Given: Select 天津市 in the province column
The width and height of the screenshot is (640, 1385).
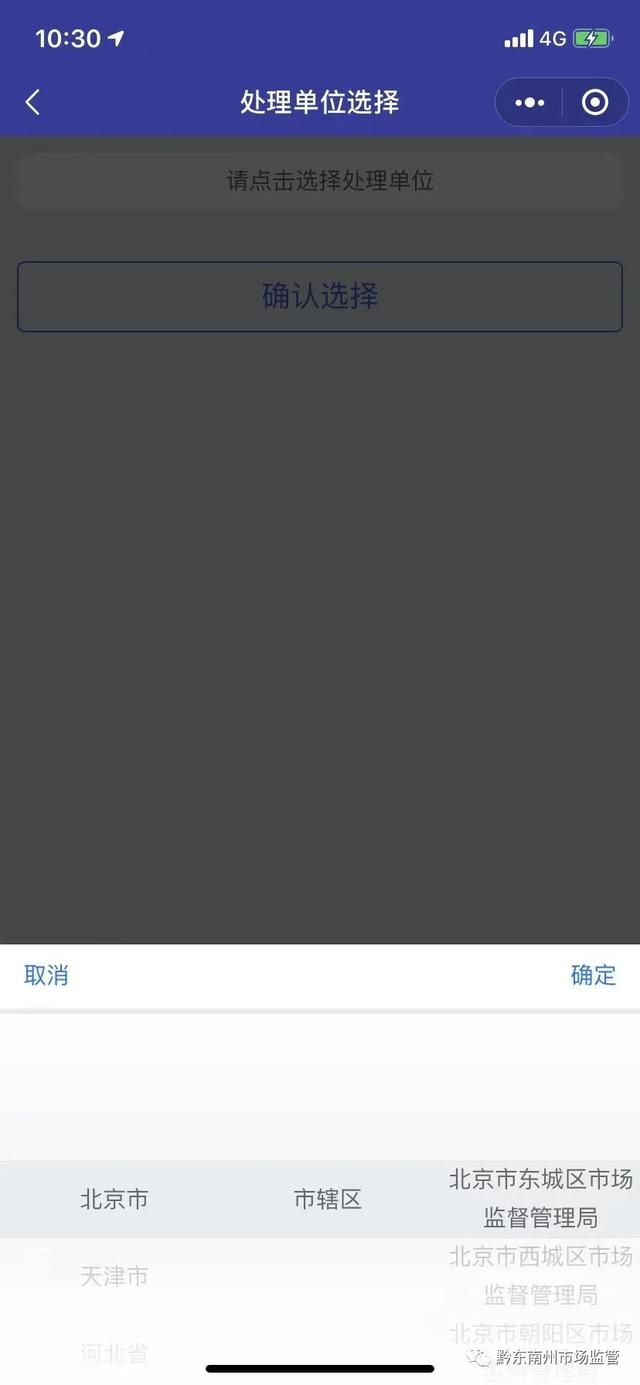Looking at the screenshot, I should tap(114, 1276).
